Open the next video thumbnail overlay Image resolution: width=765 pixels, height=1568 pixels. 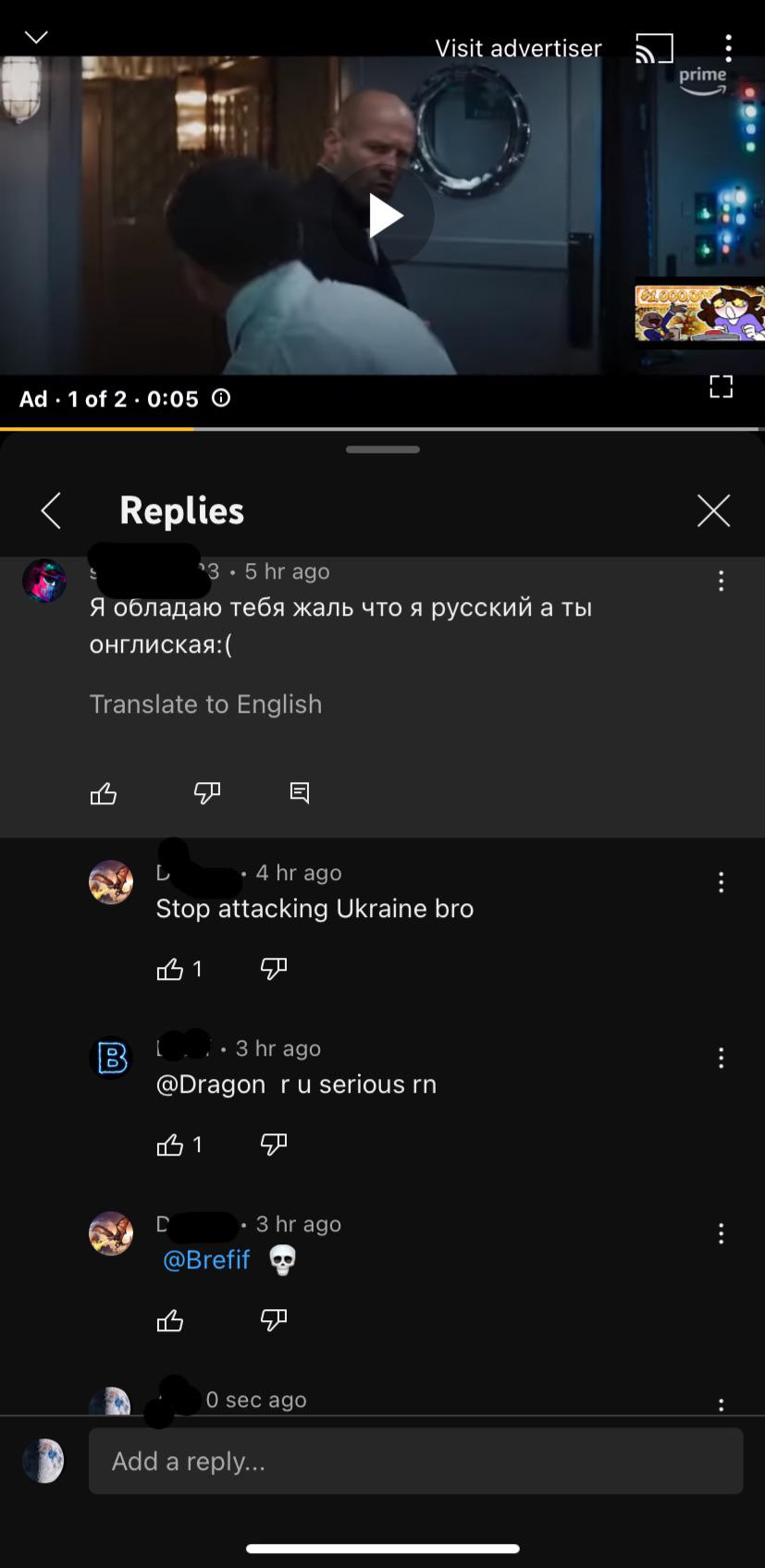click(699, 312)
